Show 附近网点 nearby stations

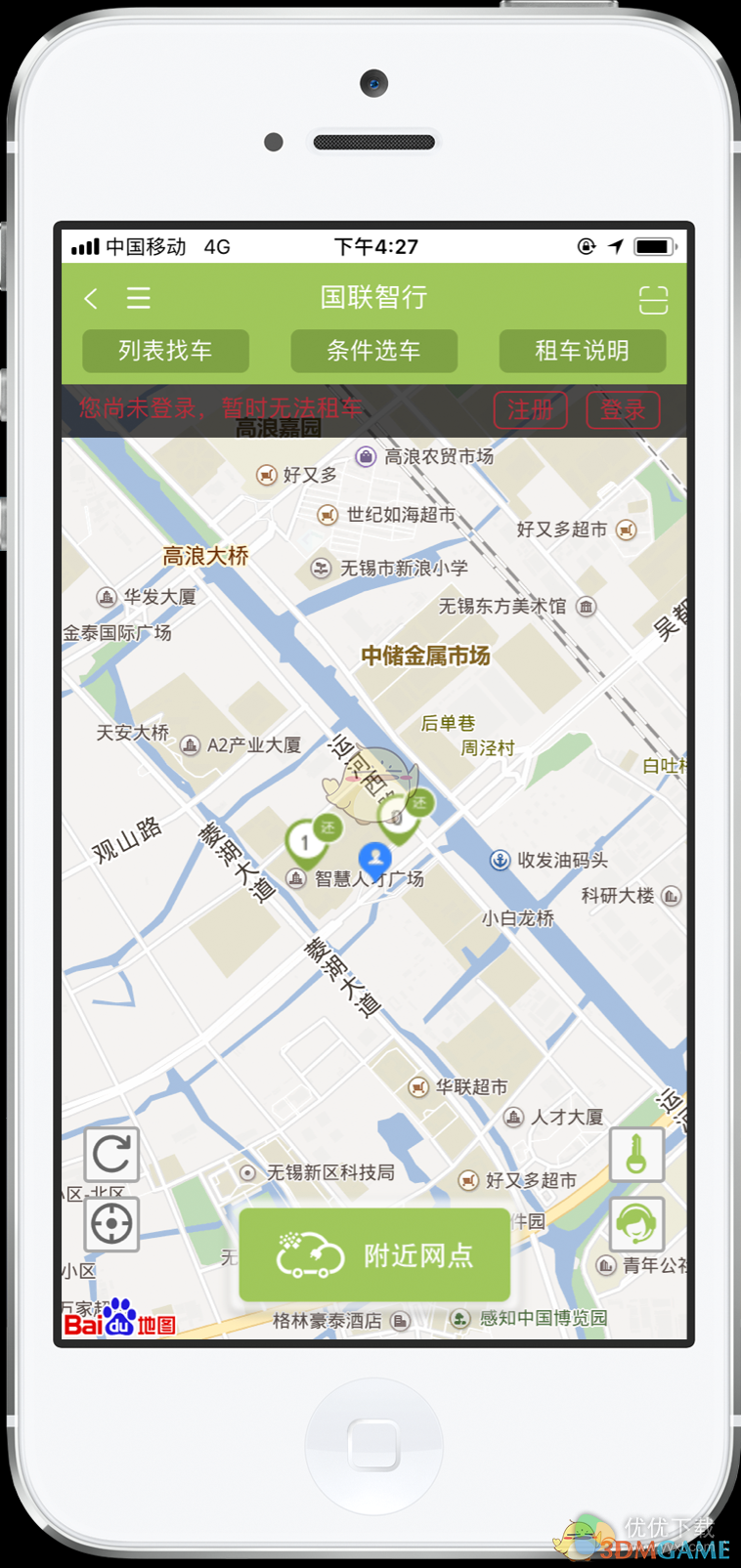(x=374, y=1255)
